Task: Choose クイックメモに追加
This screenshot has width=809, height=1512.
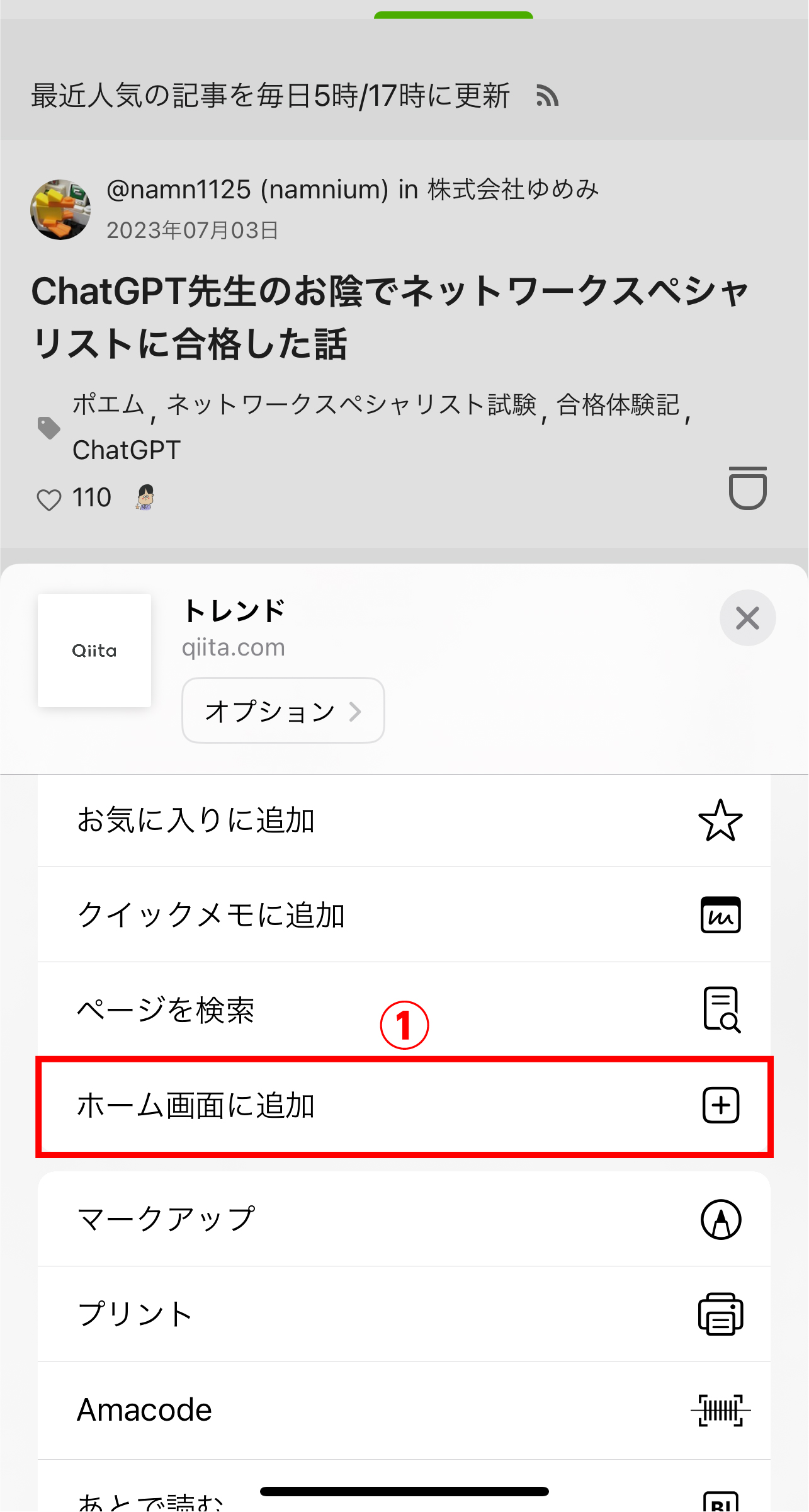Action: coord(404,914)
